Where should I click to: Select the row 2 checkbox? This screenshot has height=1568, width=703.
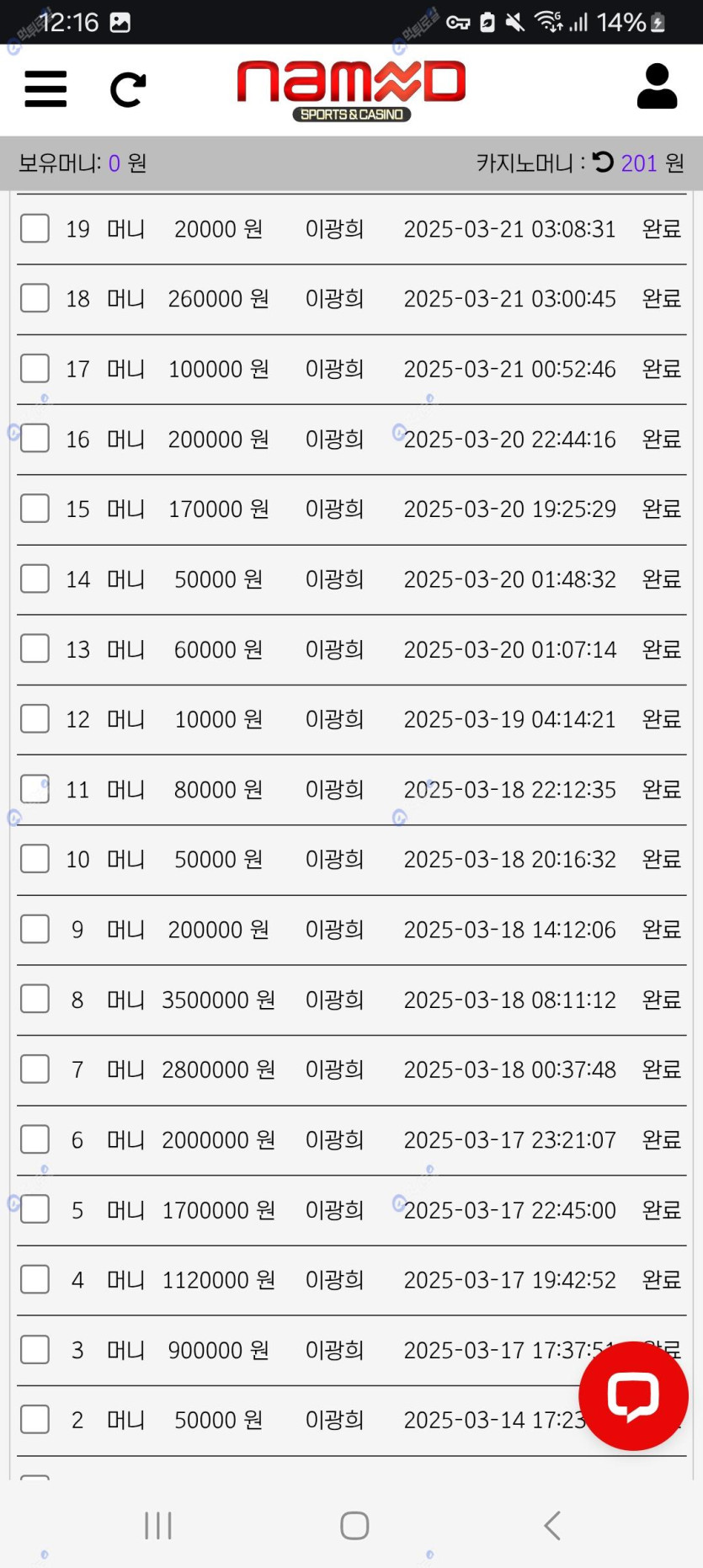(x=35, y=1420)
